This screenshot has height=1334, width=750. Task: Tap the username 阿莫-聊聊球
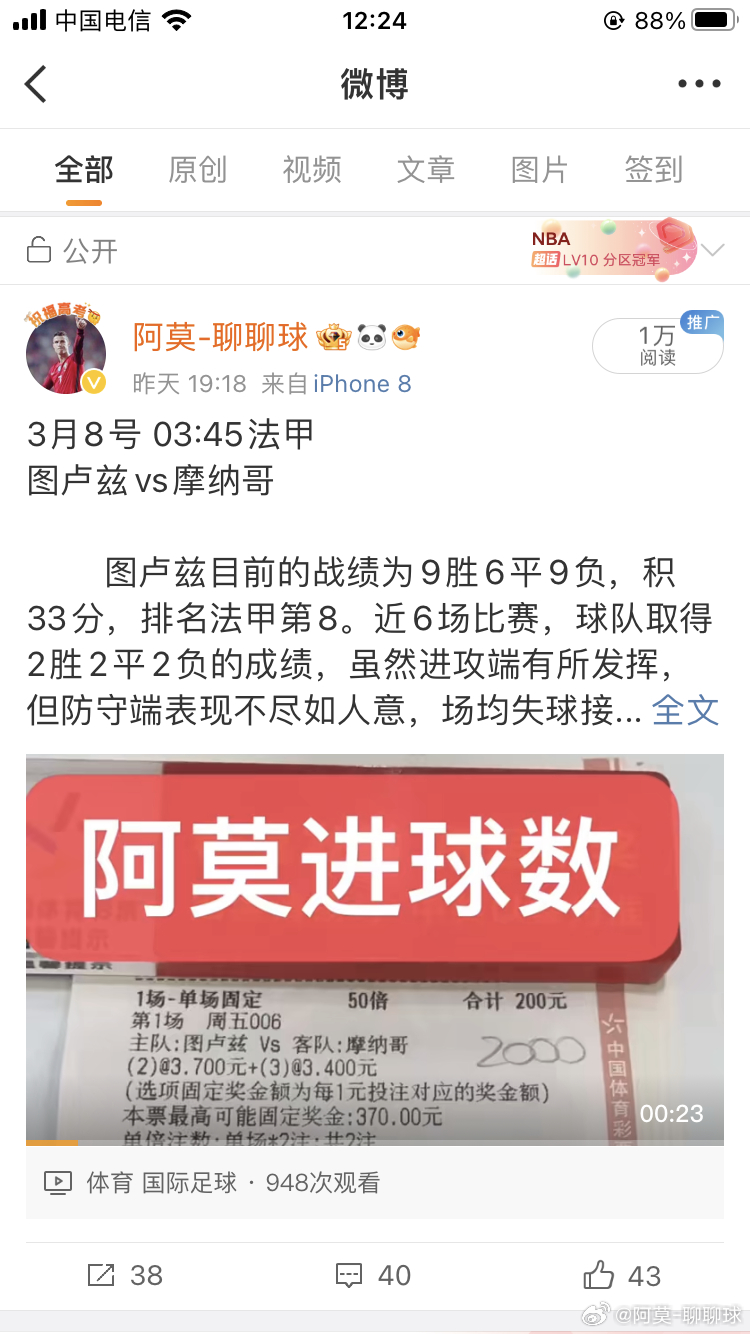click(221, 338)
